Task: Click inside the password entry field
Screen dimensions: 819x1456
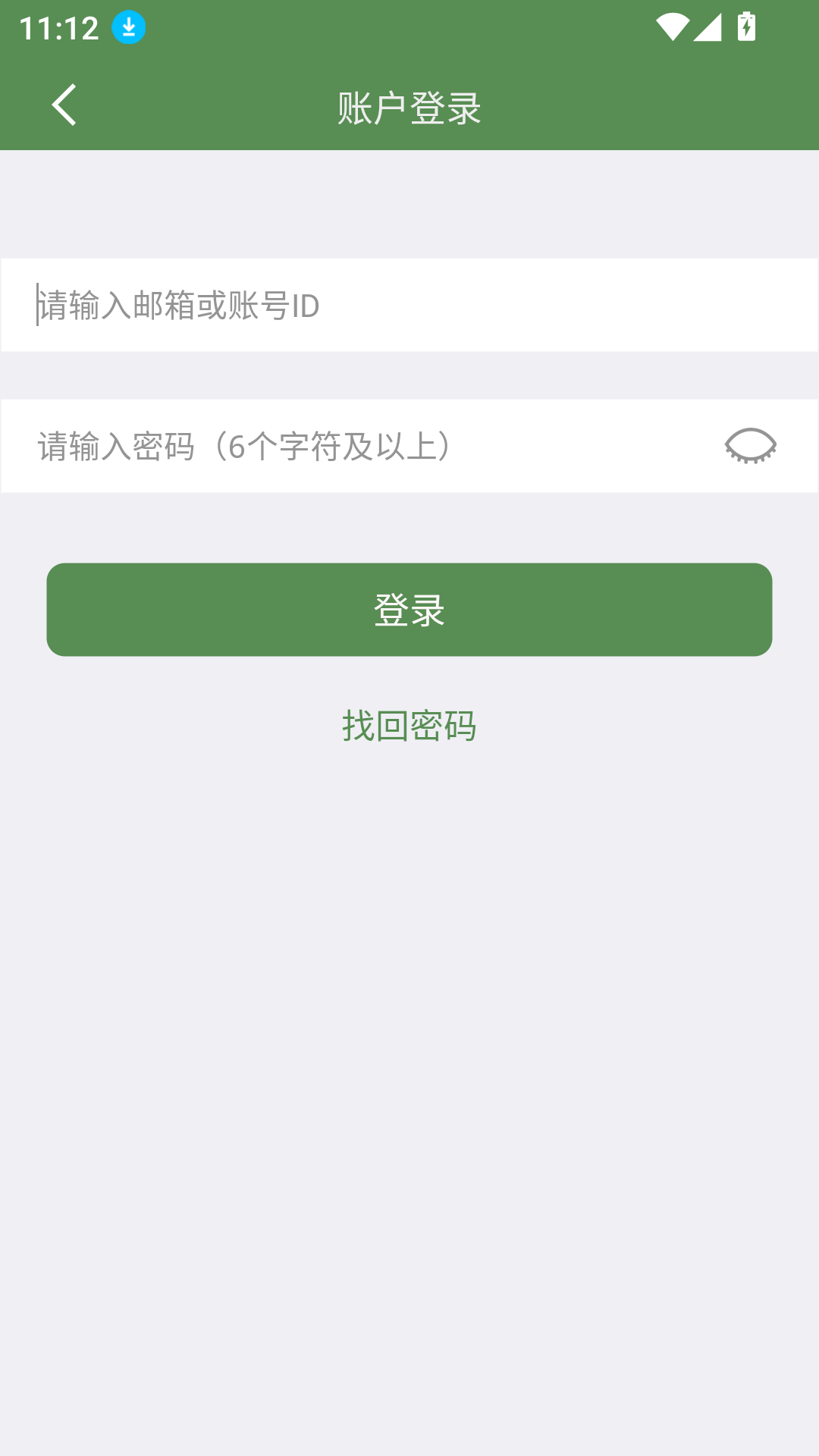Action: click(303, 445)
